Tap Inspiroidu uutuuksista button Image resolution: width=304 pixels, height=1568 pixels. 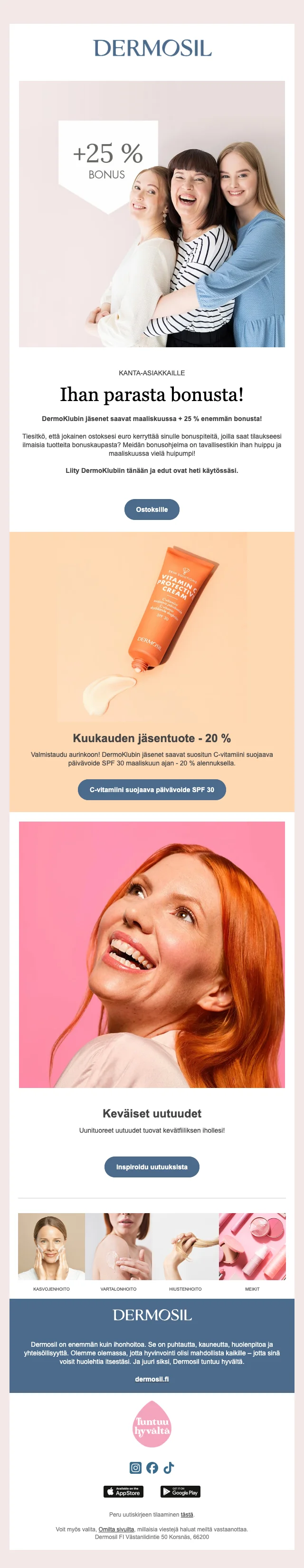[152, 1167]
